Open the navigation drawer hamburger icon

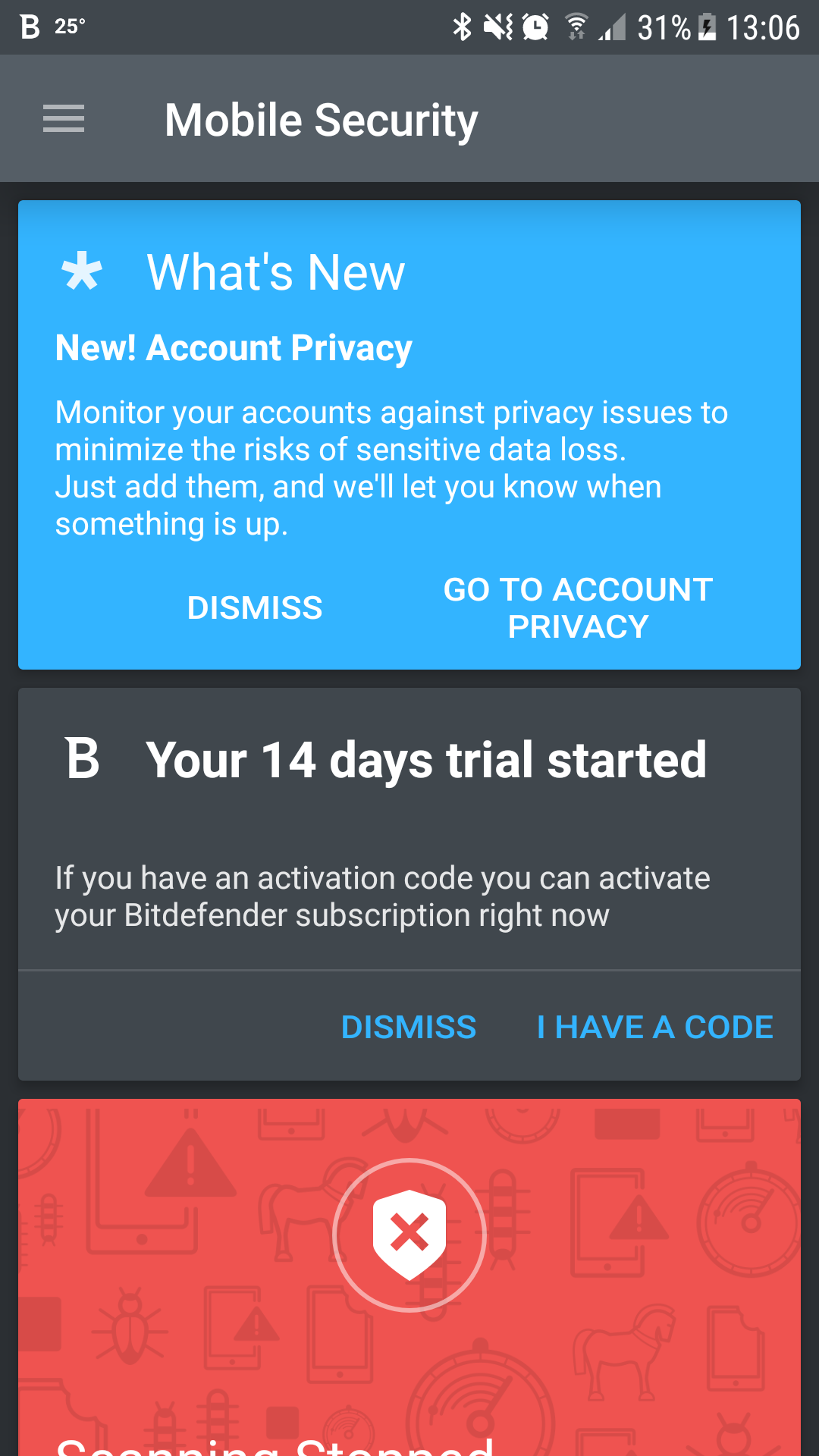[63, 118]
